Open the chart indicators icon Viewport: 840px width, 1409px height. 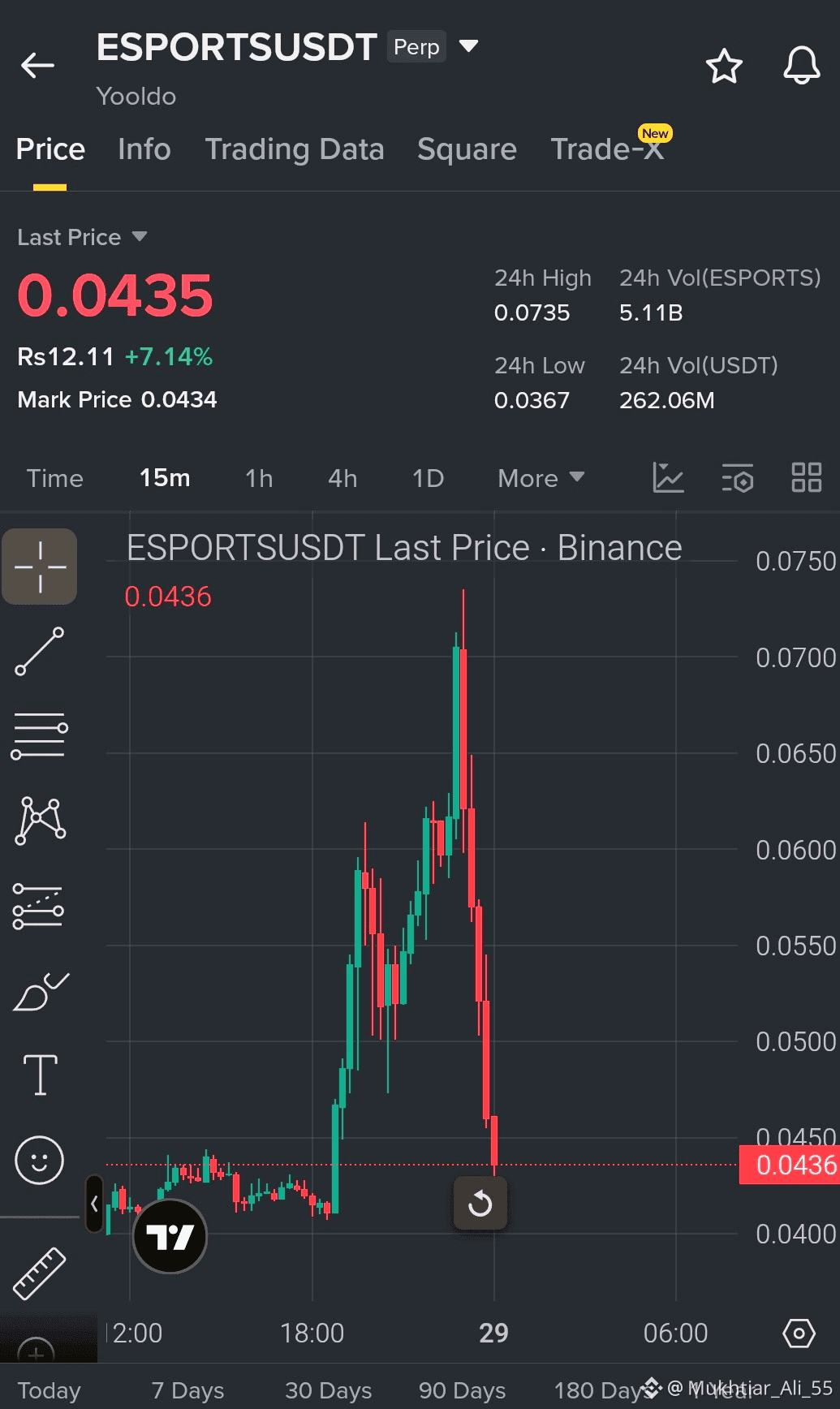coord(668,477)
